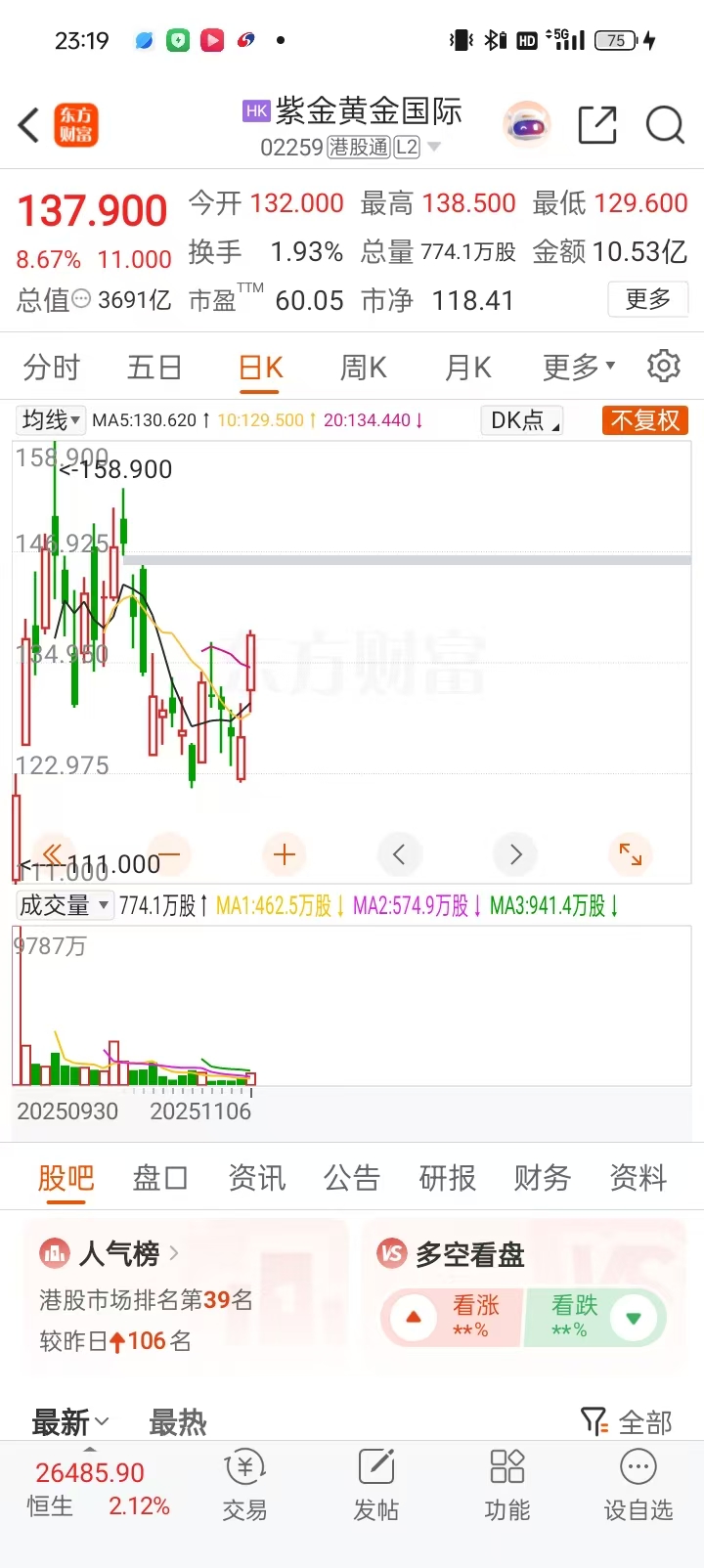Viewport: 704px width, 1568px height.
Task: Go back using the top-left arrow
Action: click(29, 126)
